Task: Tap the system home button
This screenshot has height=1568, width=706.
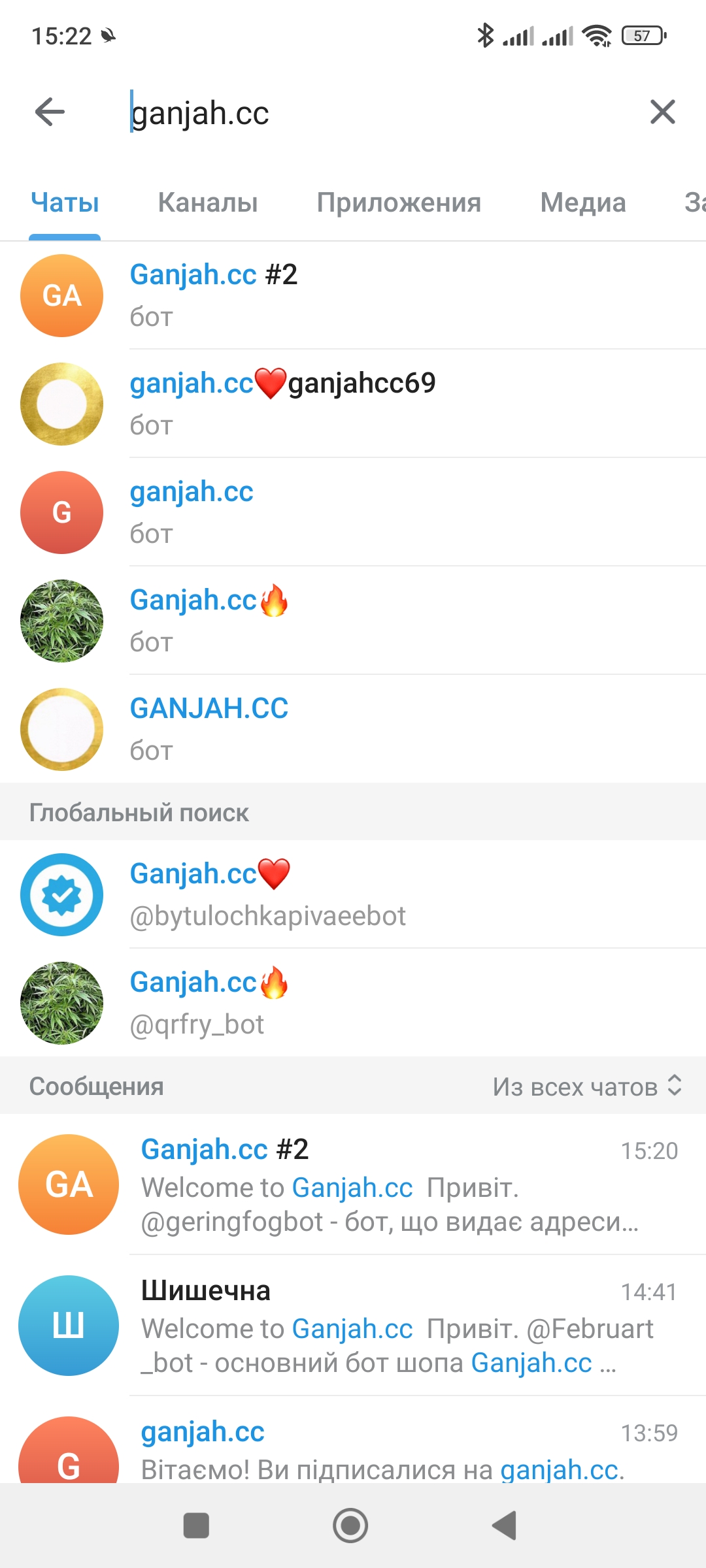Action: tap(350, 1526)
